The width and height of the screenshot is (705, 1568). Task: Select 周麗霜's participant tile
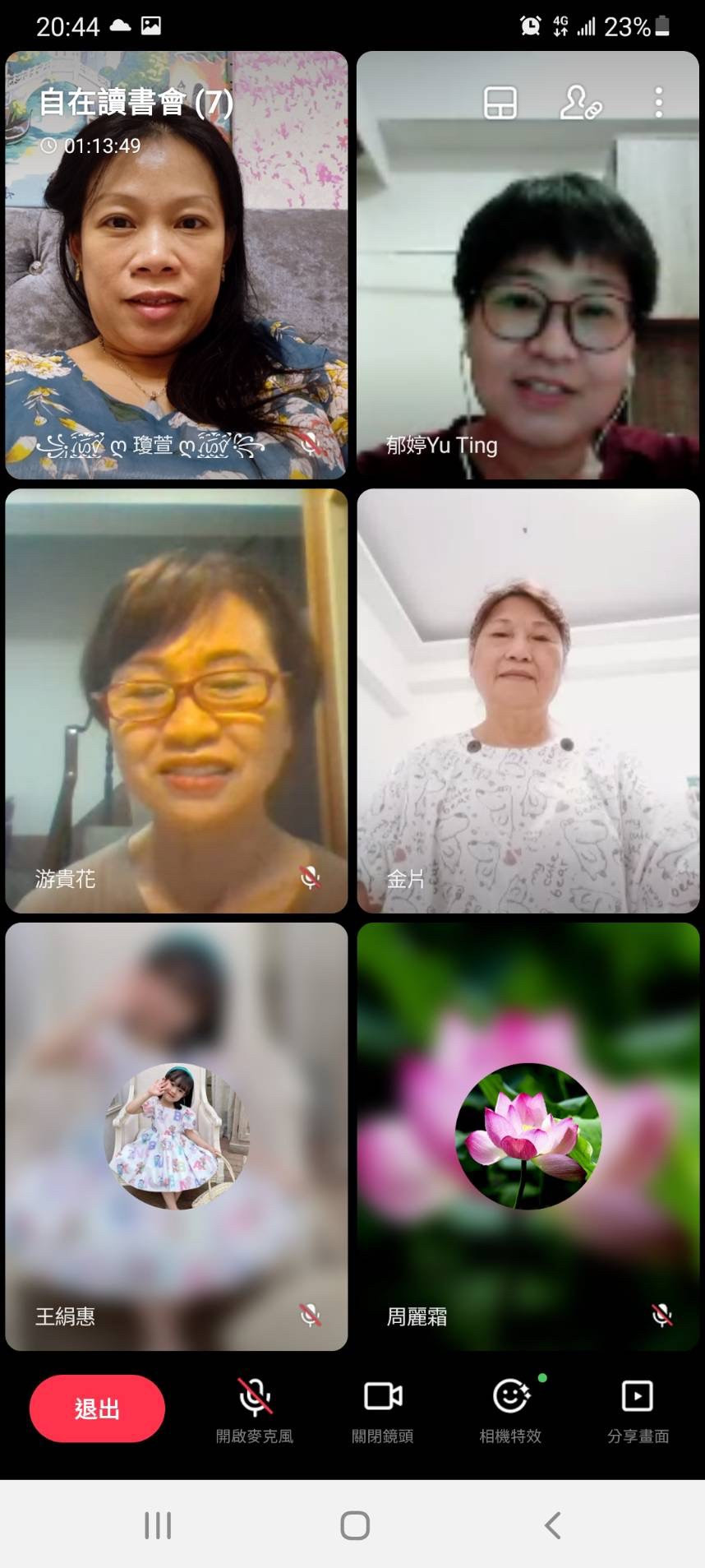coord(528,1136)
